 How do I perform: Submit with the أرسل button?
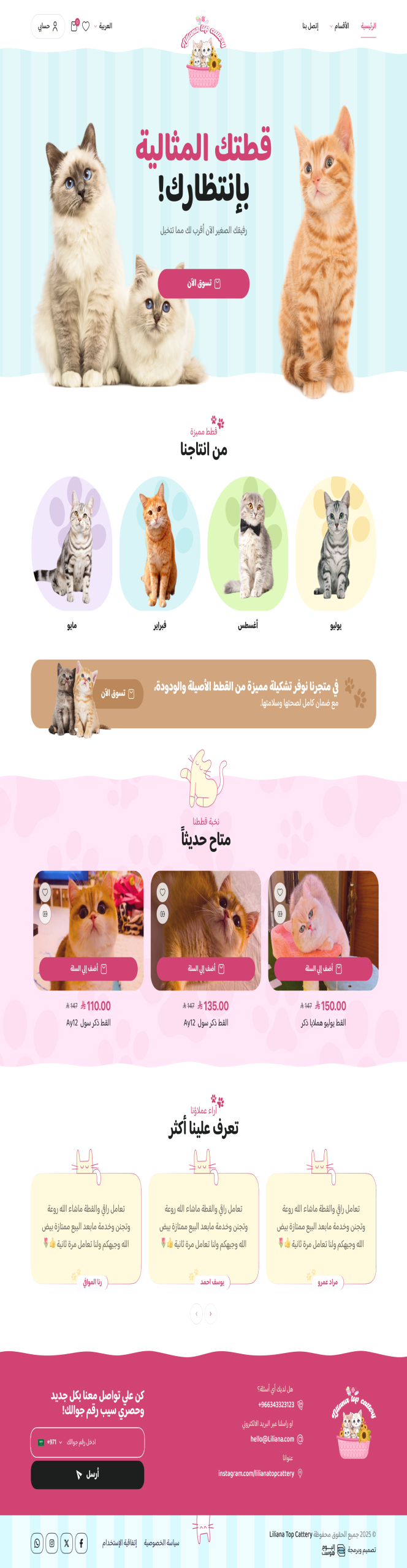[88, 1474]
